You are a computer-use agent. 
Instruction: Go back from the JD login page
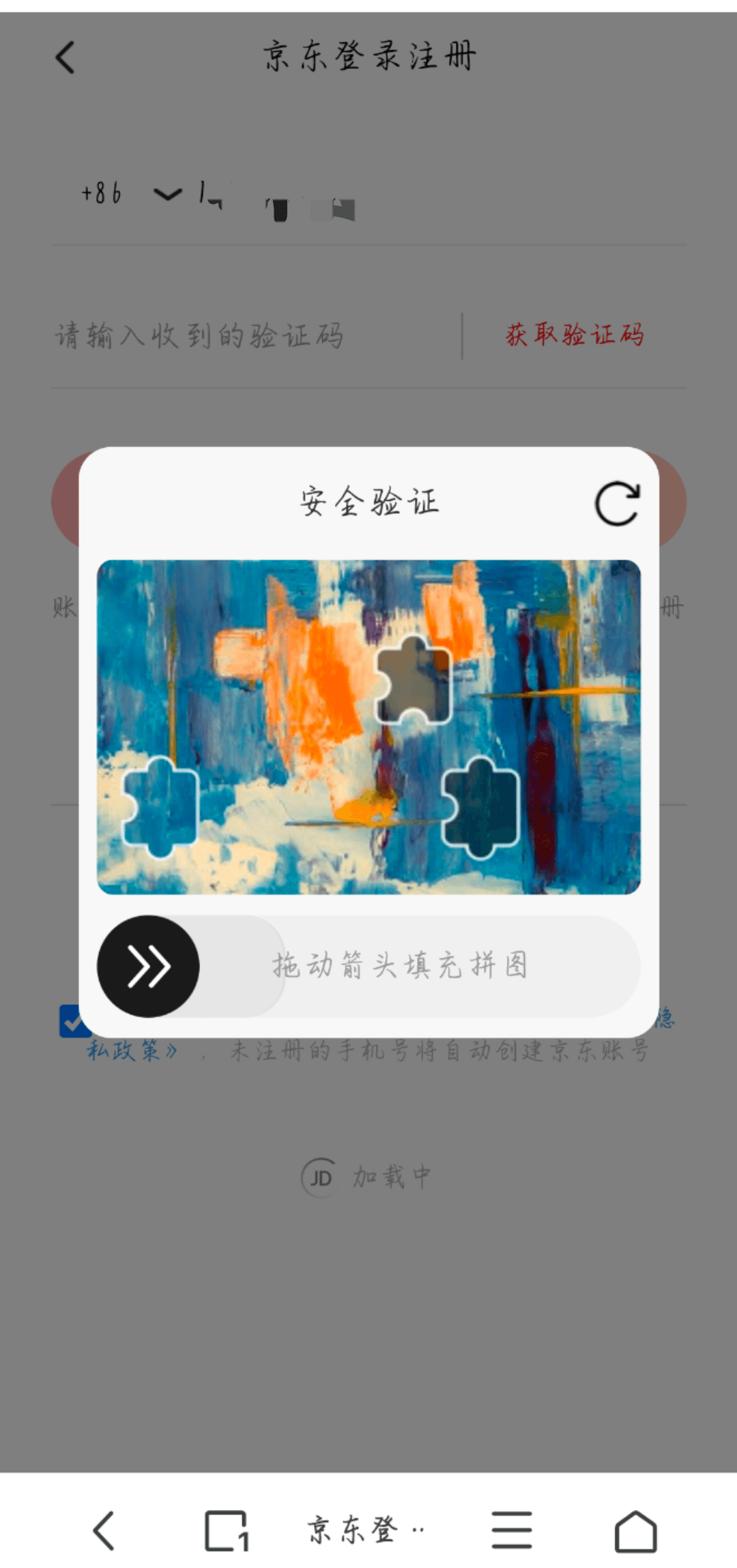point(66,57)
